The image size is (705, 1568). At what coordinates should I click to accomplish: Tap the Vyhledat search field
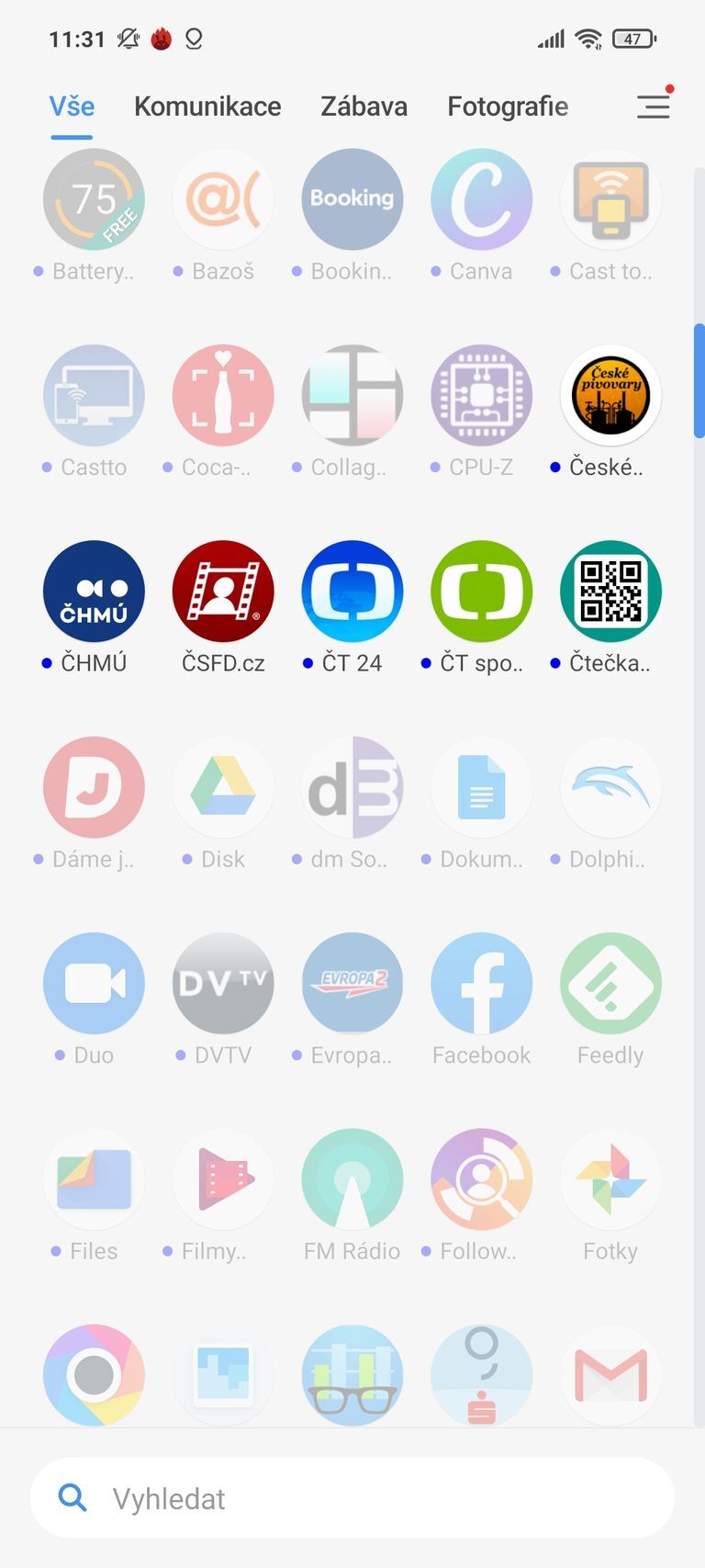pos(352,1498)
